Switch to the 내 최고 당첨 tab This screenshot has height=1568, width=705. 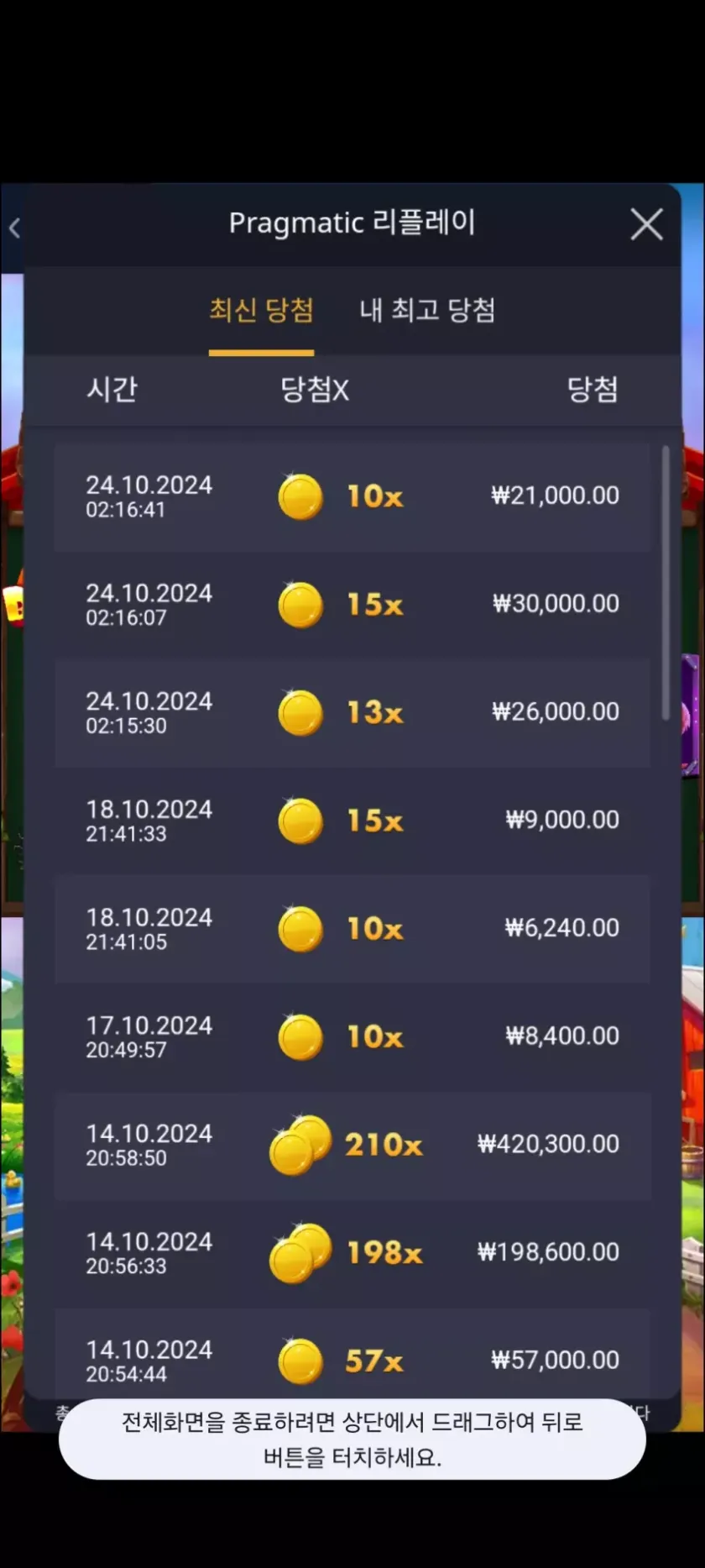tap(427, 311)
